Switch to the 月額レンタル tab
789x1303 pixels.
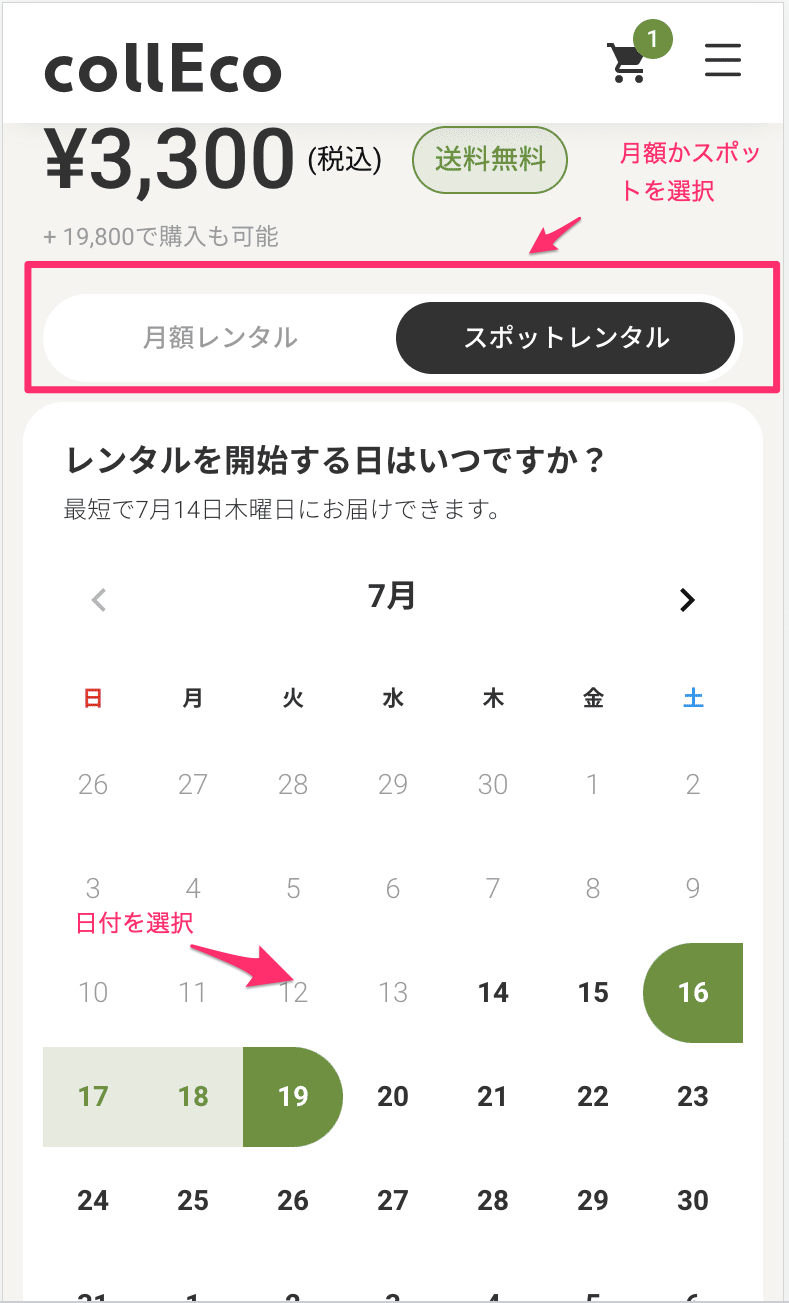point(220,338)
